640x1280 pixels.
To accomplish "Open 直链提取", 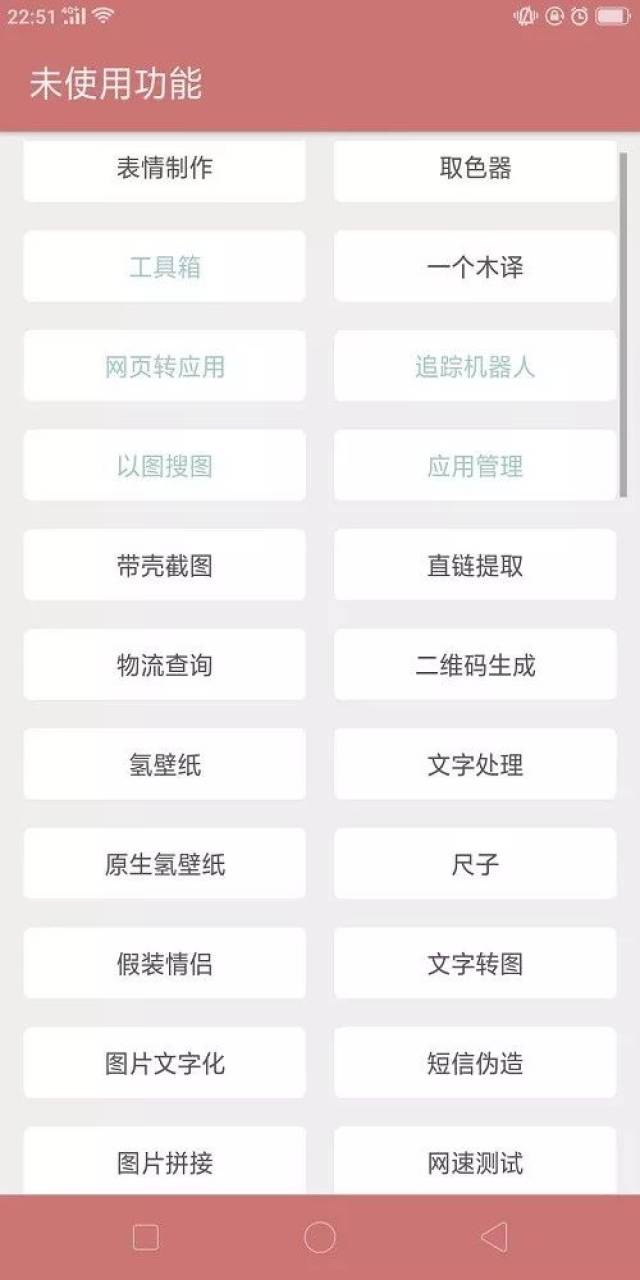I will 475,566.
